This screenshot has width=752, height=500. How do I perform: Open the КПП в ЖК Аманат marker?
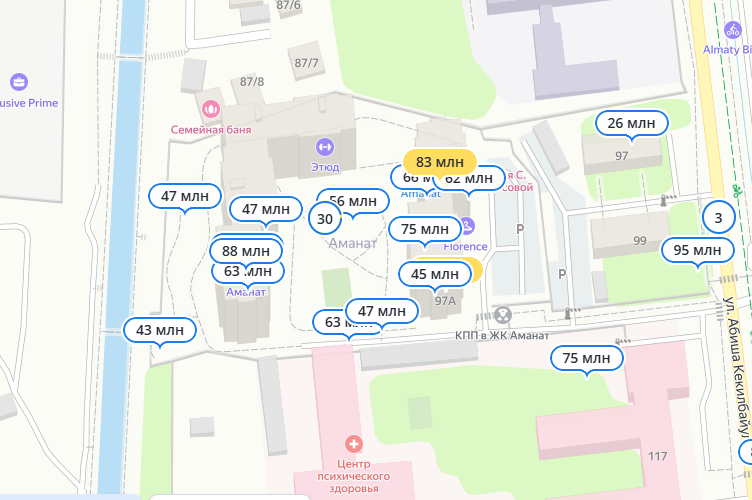(503, 315)
